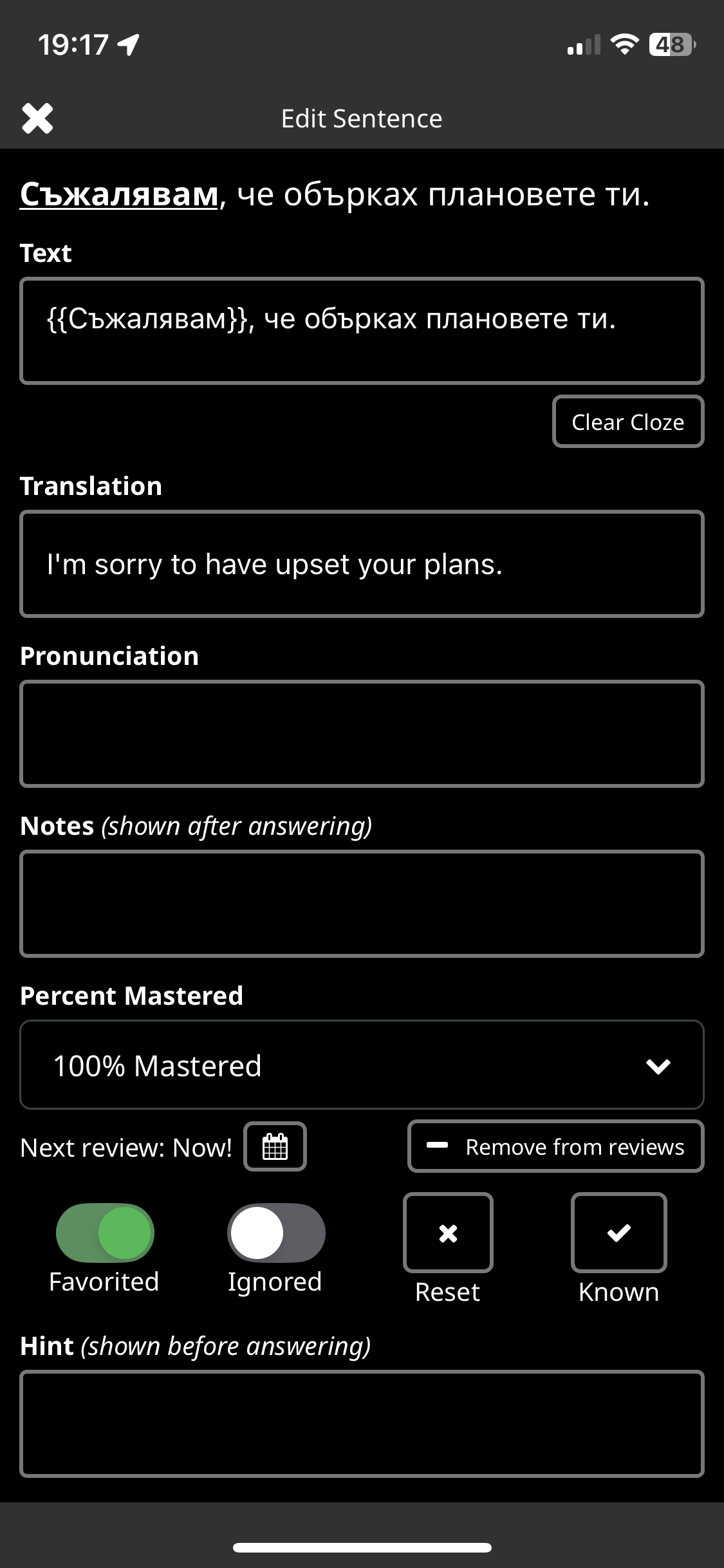The width and height of the screenshot is (724, 1568).
Task: Expand the Percent Mastered dropdown
Action: point(362,1065)
